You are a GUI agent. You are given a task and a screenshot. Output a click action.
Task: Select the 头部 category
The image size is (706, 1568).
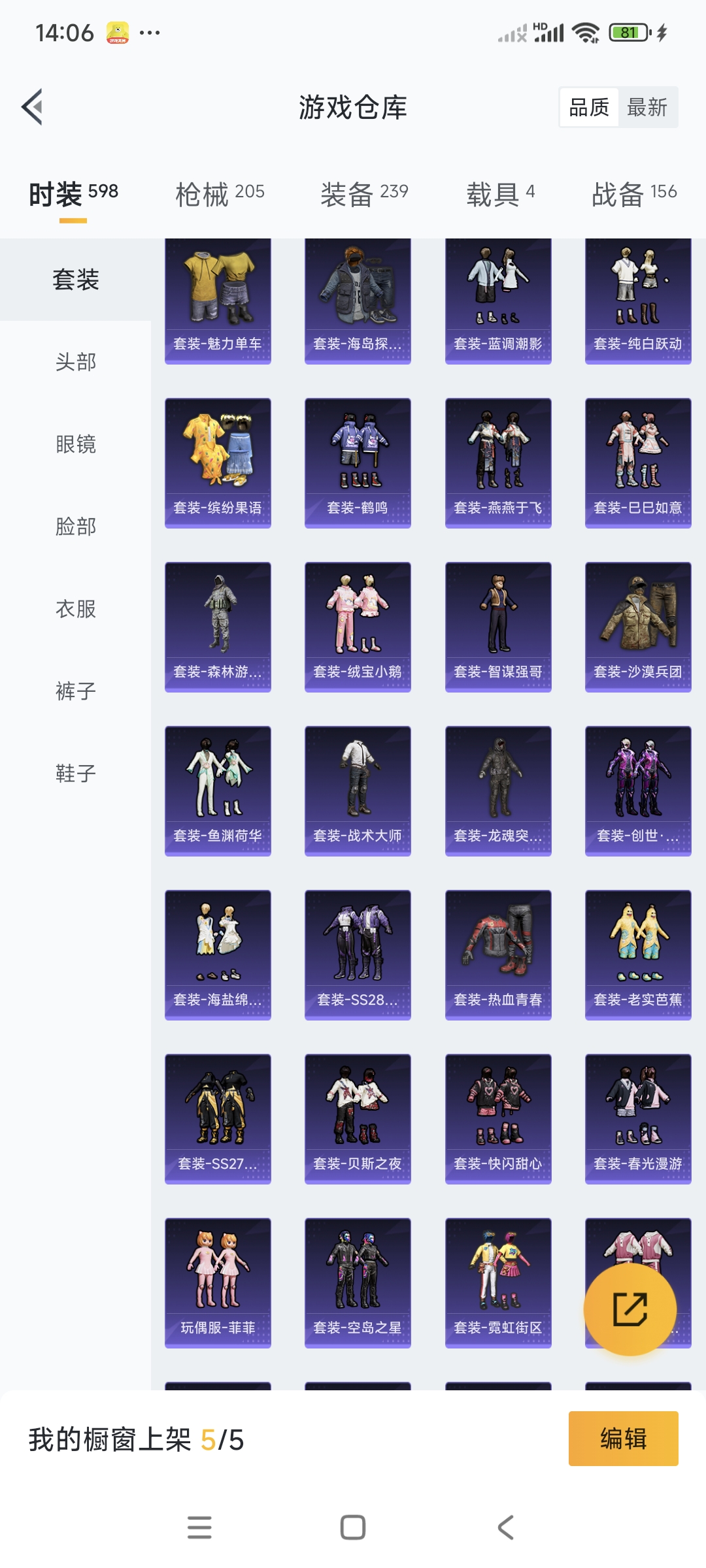point(76,362)
